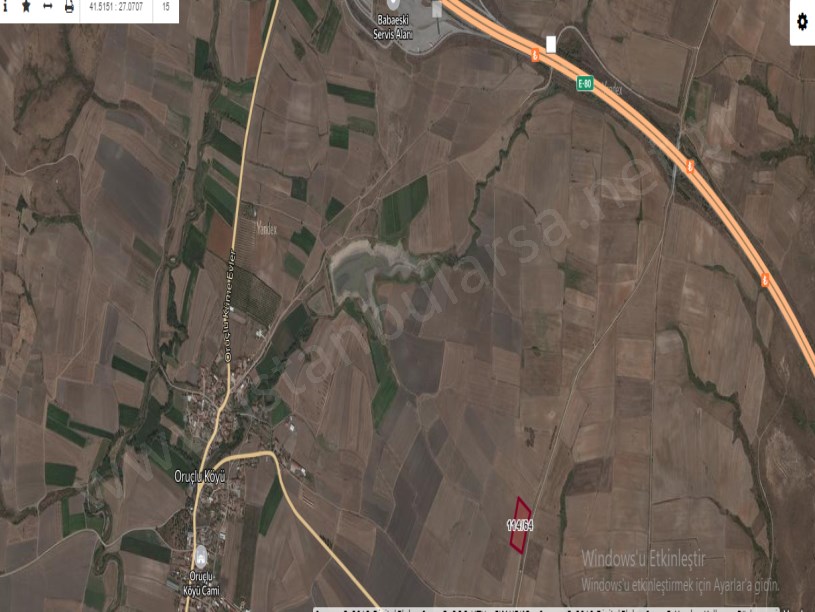Select the distance measure tool

click(x=47, y=6)
